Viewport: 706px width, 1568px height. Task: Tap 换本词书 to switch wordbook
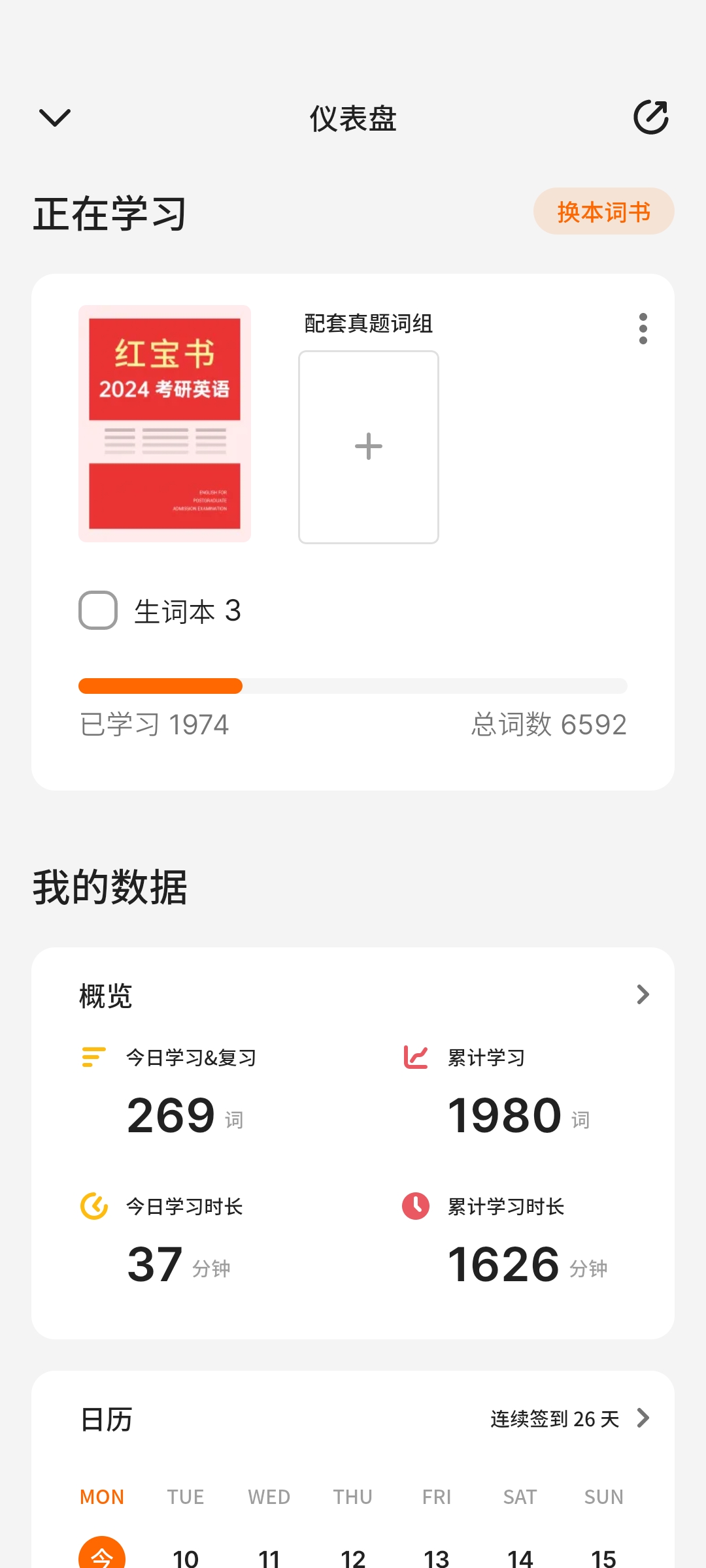coord(603,212)
